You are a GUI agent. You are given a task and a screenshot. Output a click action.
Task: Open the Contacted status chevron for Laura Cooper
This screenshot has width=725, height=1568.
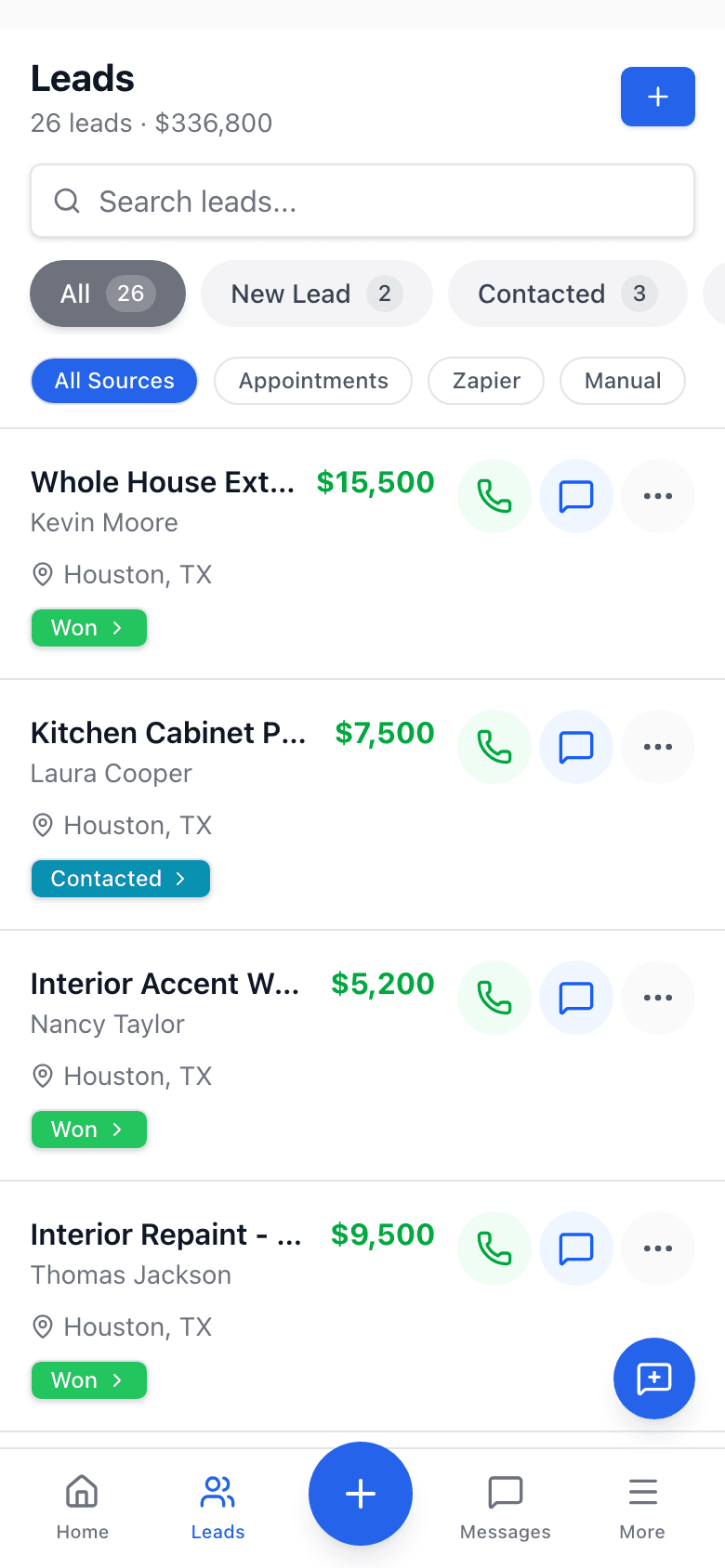pyautogui.click(x=120, y=878)
